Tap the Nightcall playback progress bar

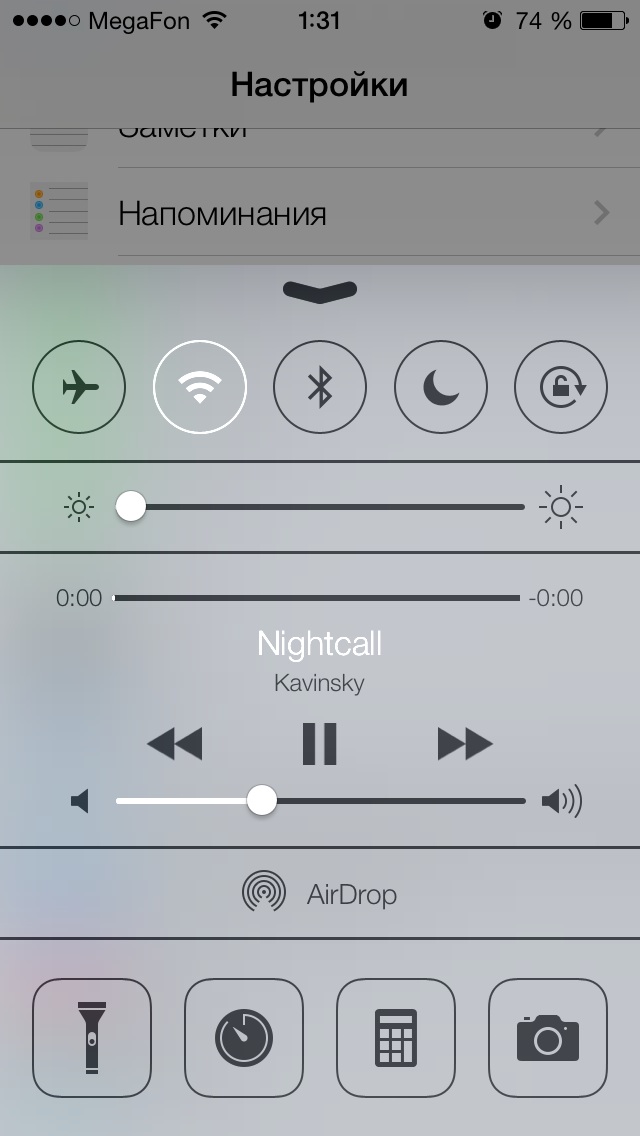coord(317,598)
